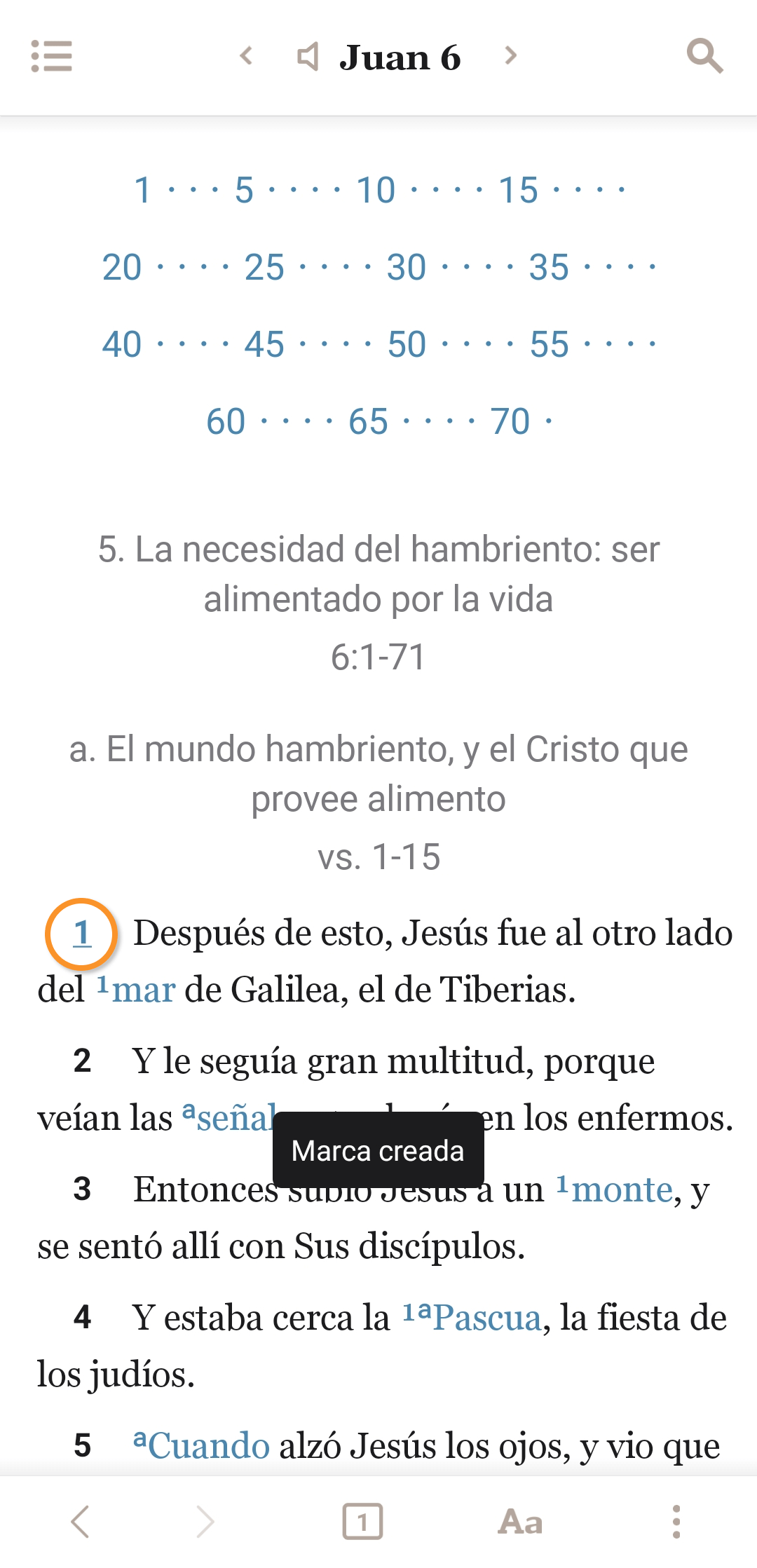Viewport: 757px width, 1568px height.
Task: Jump to verse 25 in the index
Action: tap(264, 267)
